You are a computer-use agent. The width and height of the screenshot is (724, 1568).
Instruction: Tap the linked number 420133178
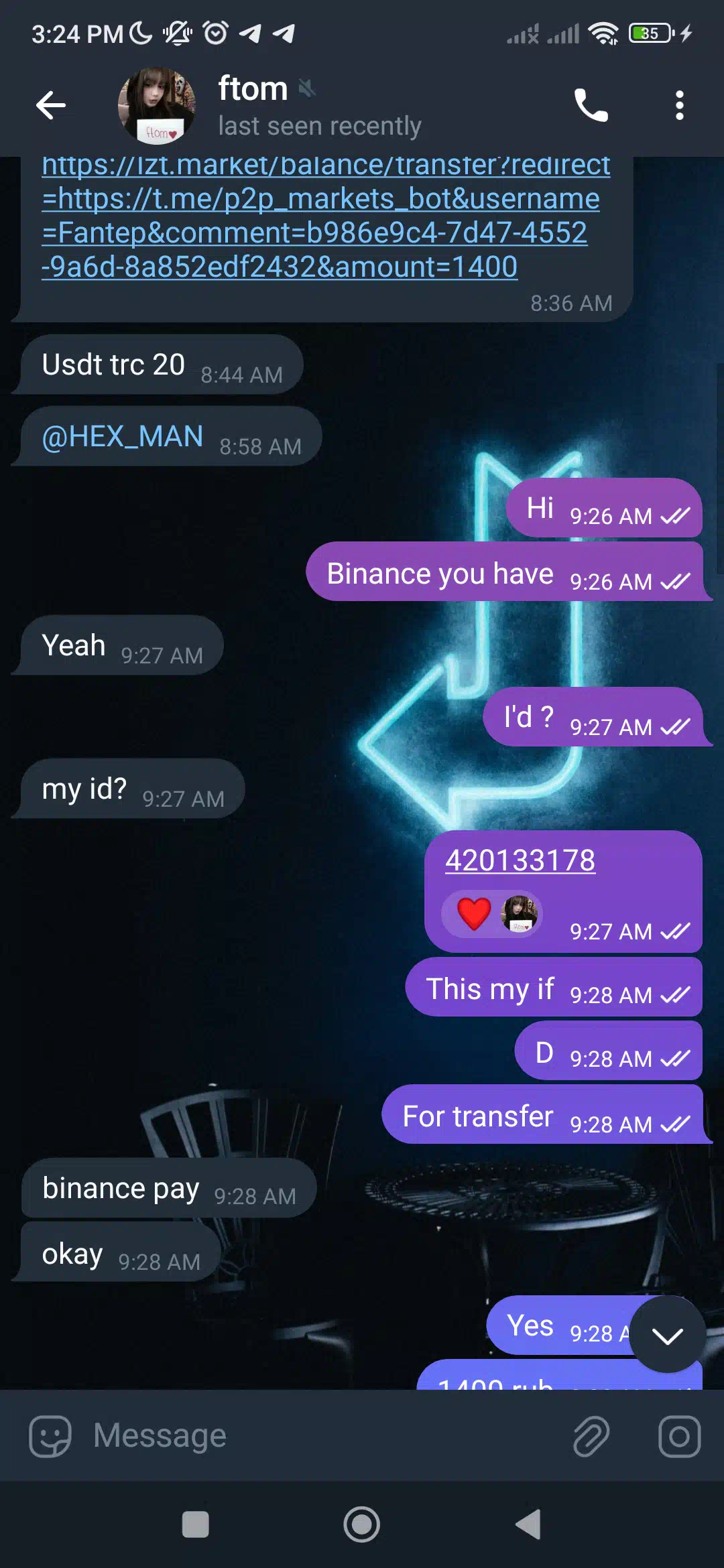520,860
